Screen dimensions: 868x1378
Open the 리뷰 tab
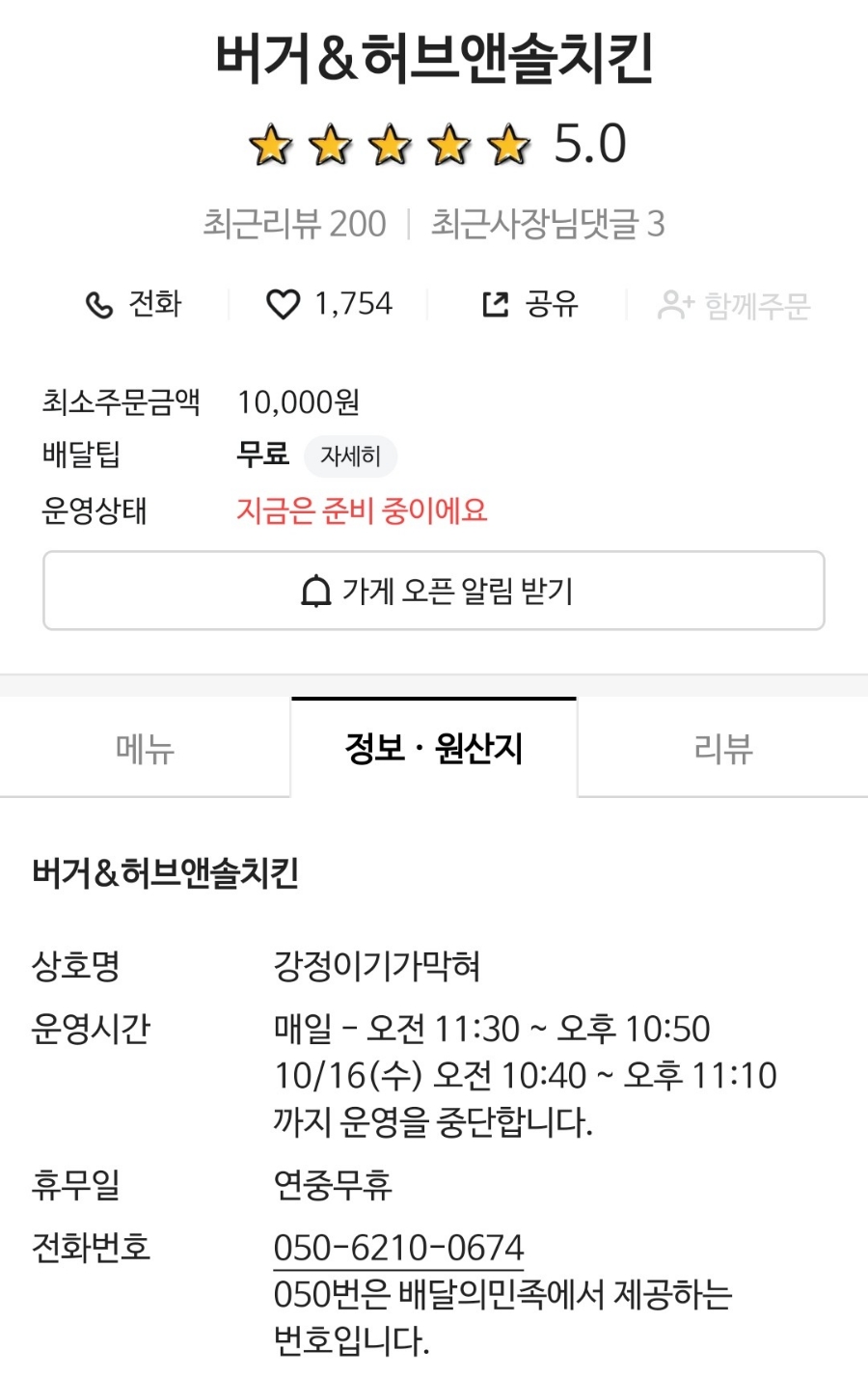click(723, 749)
